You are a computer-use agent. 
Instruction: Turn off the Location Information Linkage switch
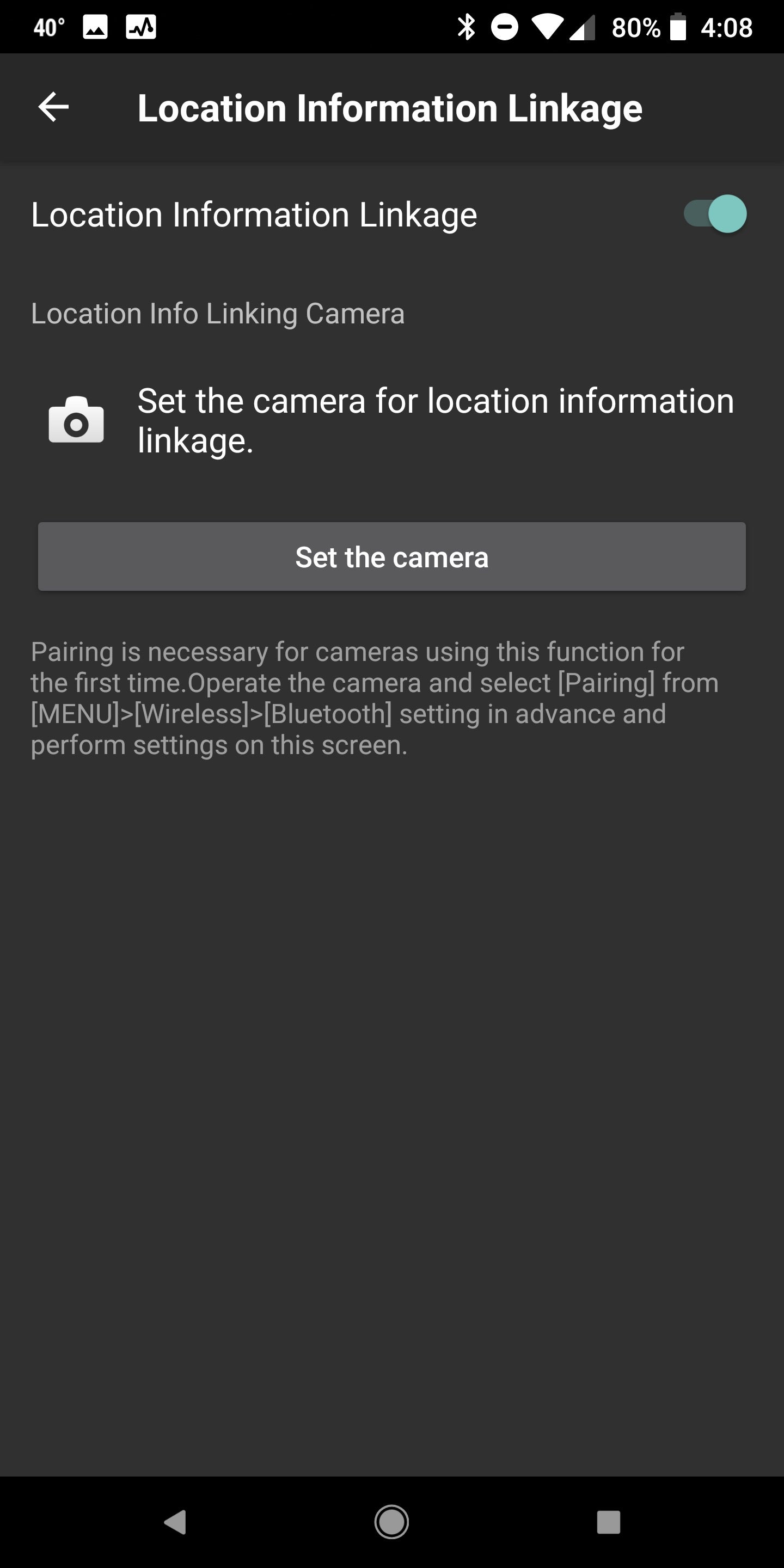pos(715,213)
